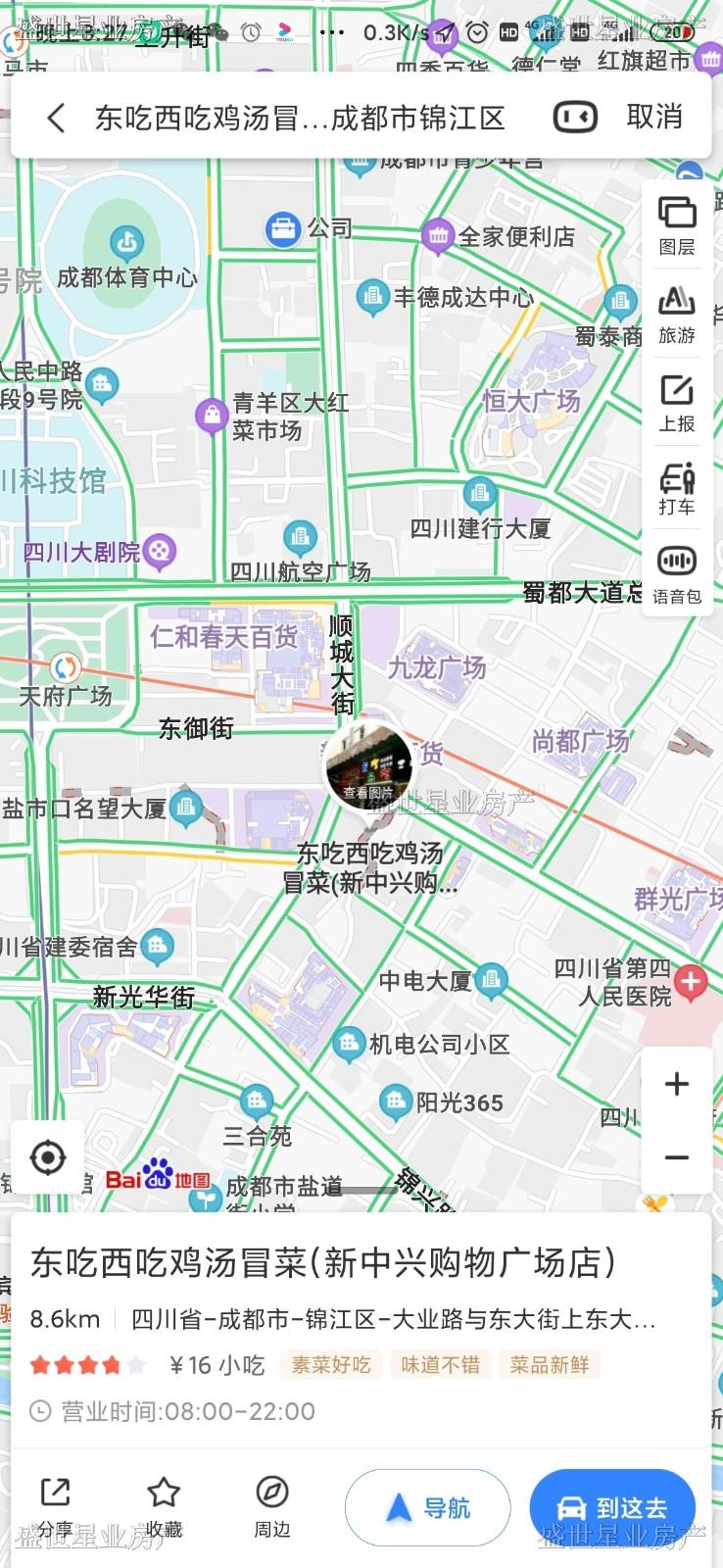The width and height of the screenshot is (723, 1568).
Task: Select the 四川大剧院 point on map
Action: [x=158, y=553]
